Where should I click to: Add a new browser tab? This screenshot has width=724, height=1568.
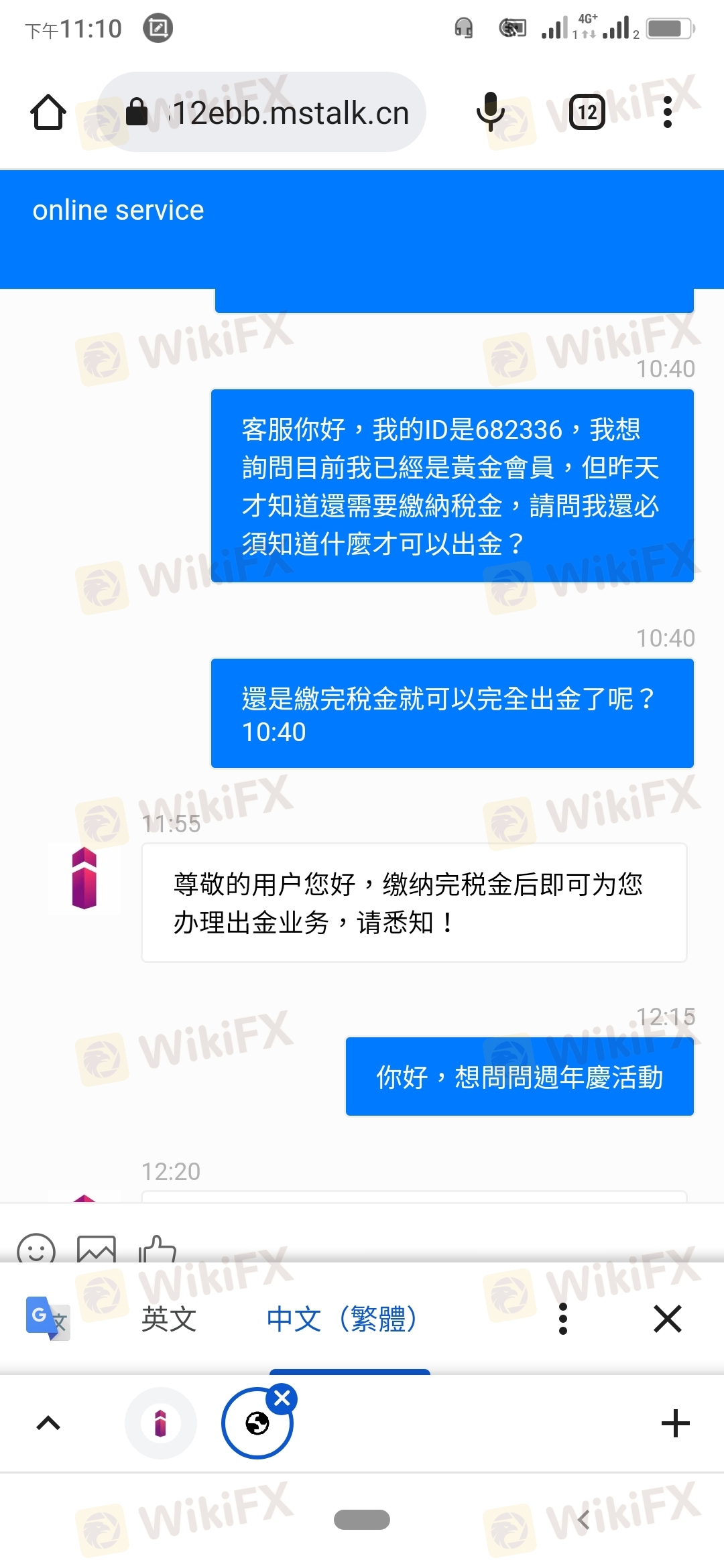[x=675, y=1423]
